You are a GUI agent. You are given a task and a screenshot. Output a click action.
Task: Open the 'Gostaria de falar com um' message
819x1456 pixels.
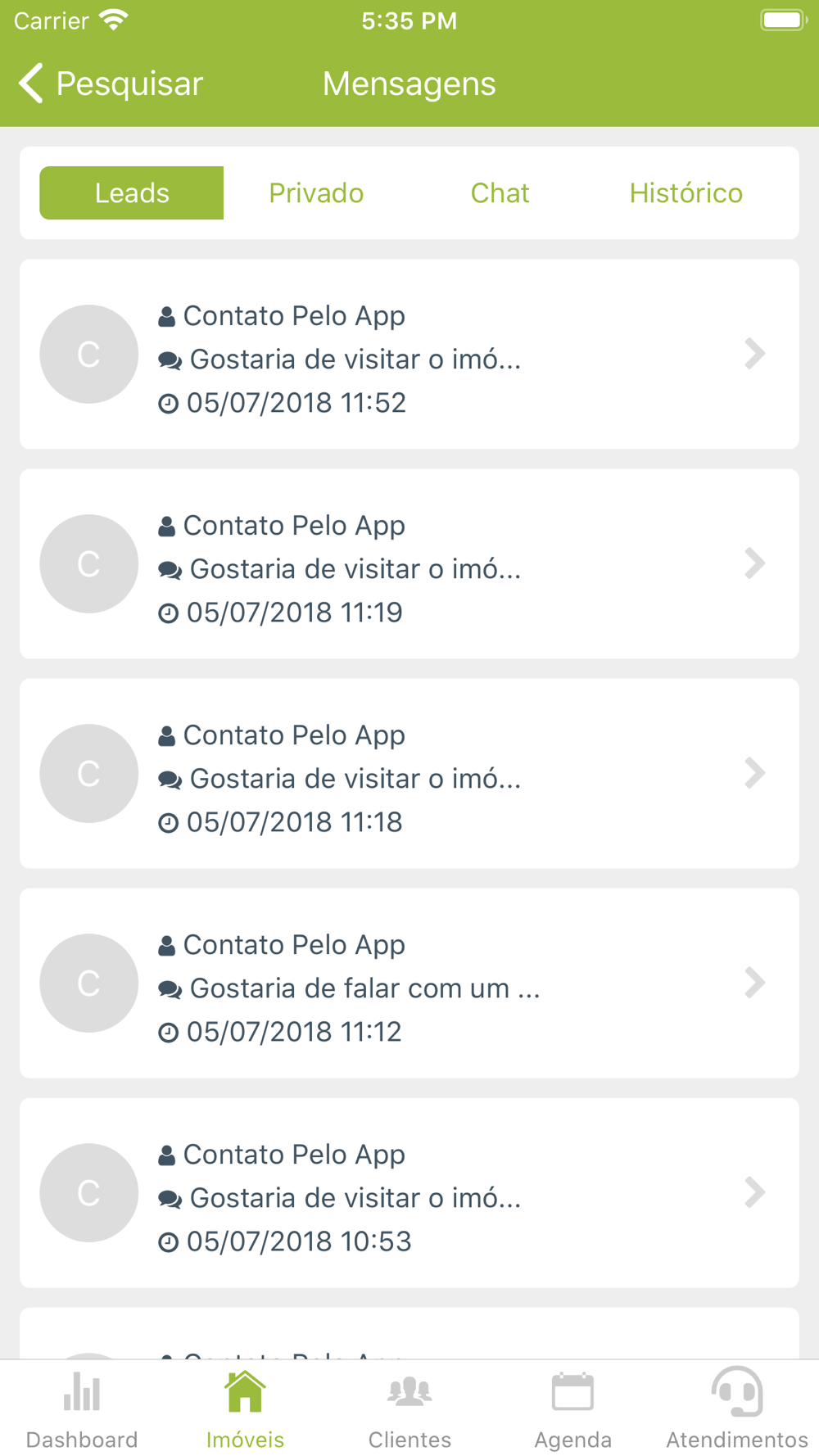pos(409,983)
